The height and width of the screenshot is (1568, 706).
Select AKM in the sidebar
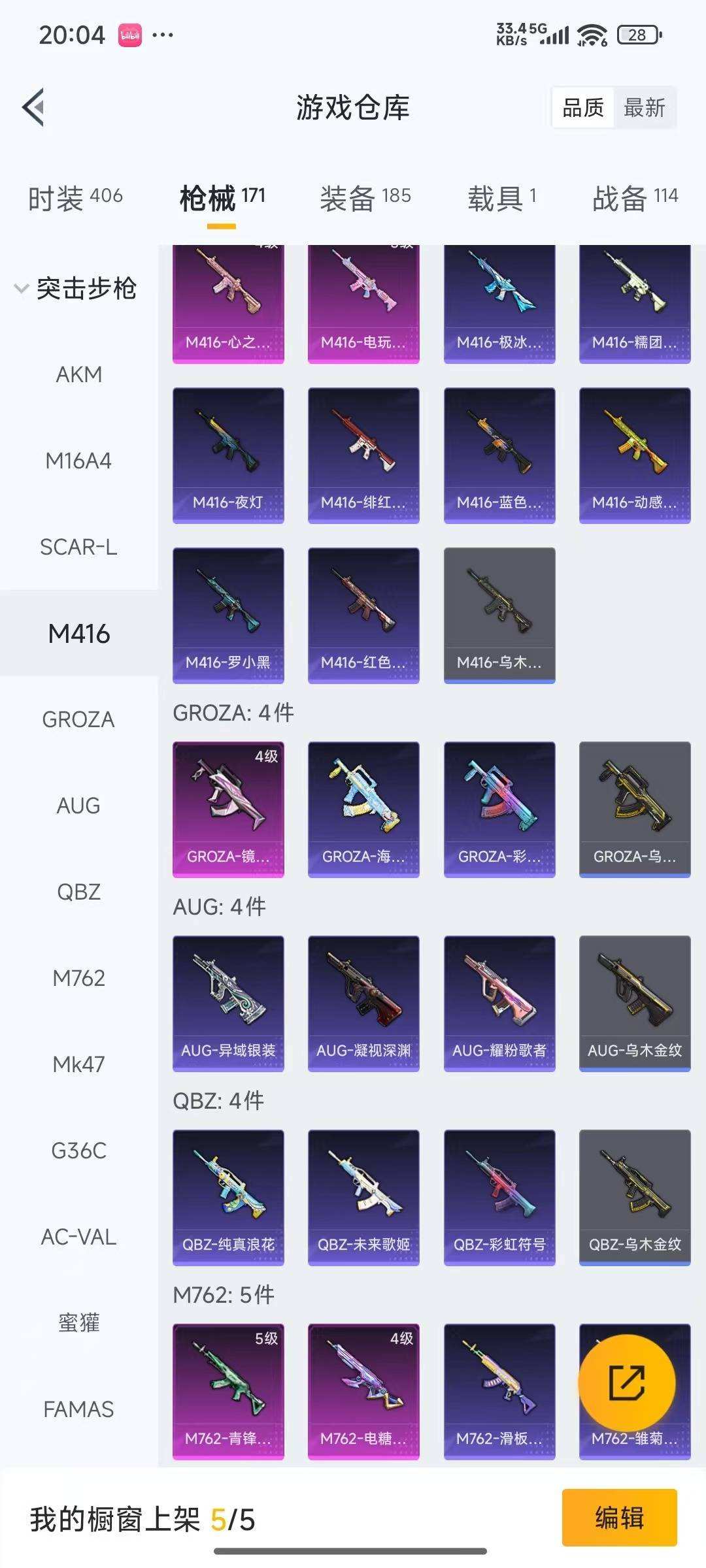click(x=78, y=375)
